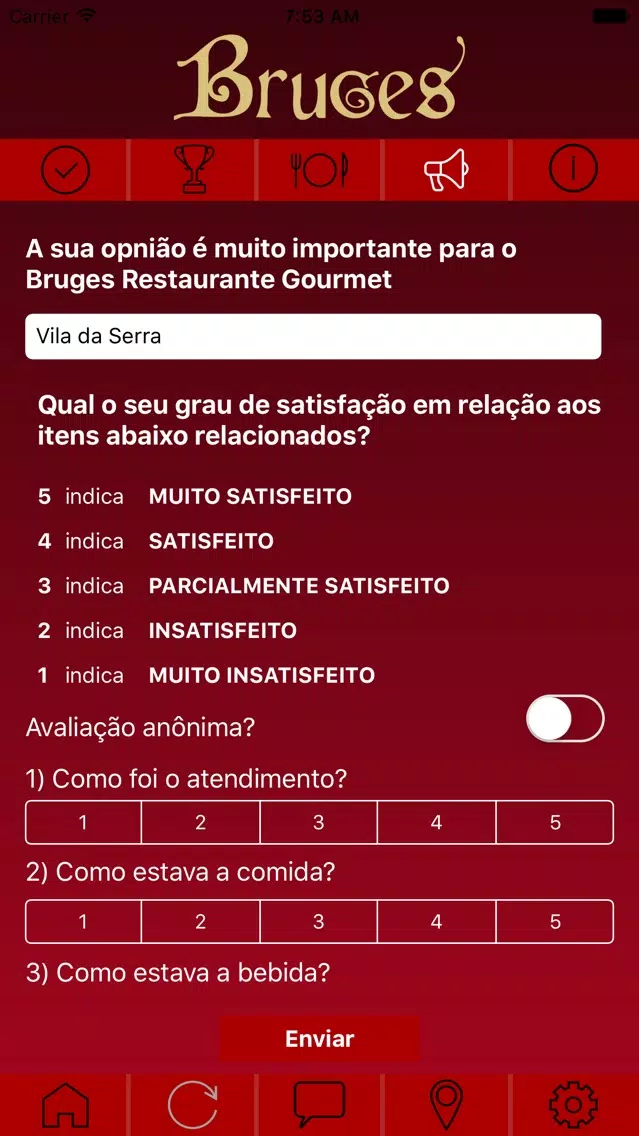
Task: Submit the survey with Enviar
Action: point(320,1039)
